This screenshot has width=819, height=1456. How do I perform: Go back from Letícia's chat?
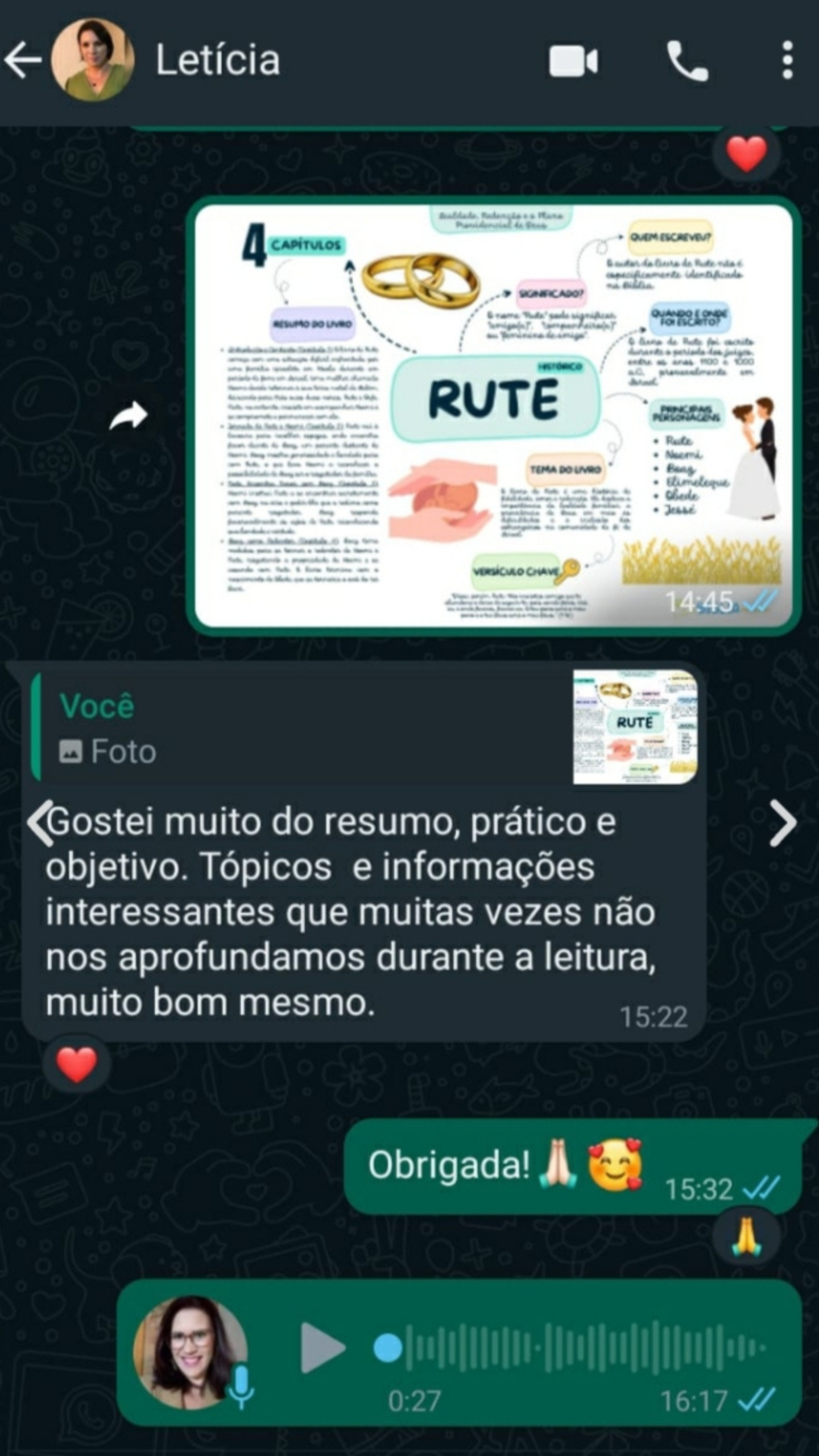pyautogui.click(x=23, y=60)
